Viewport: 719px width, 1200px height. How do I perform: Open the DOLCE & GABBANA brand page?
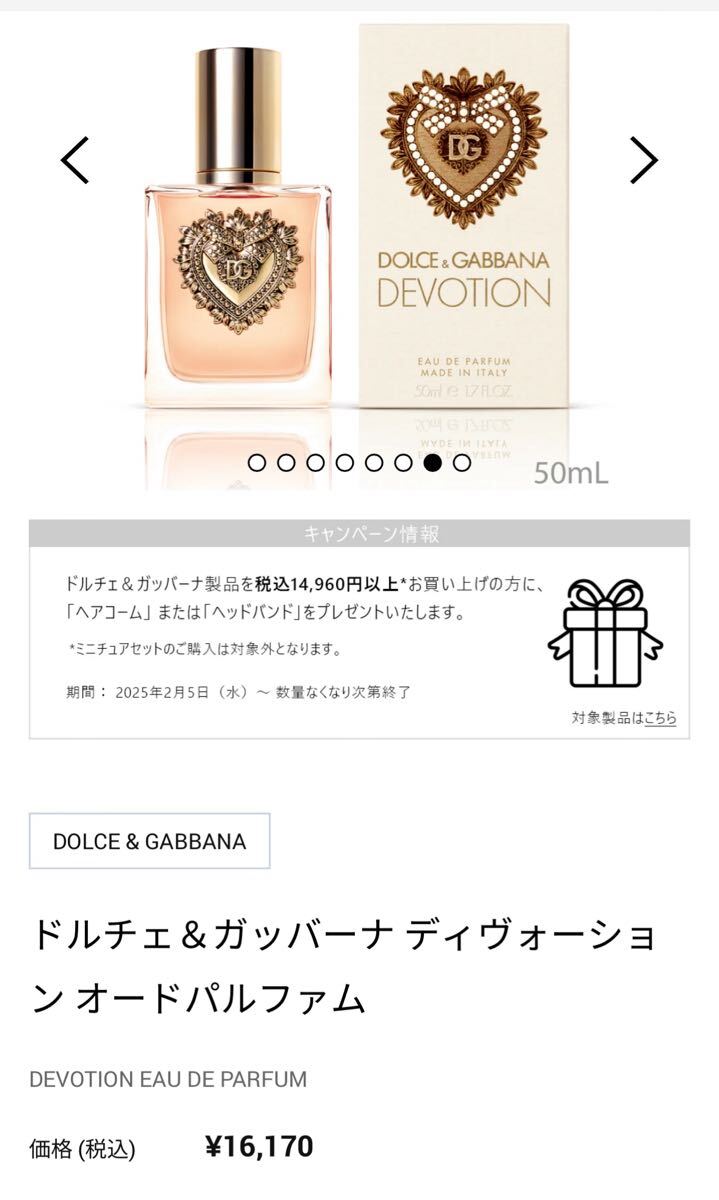tap(150, 841)
